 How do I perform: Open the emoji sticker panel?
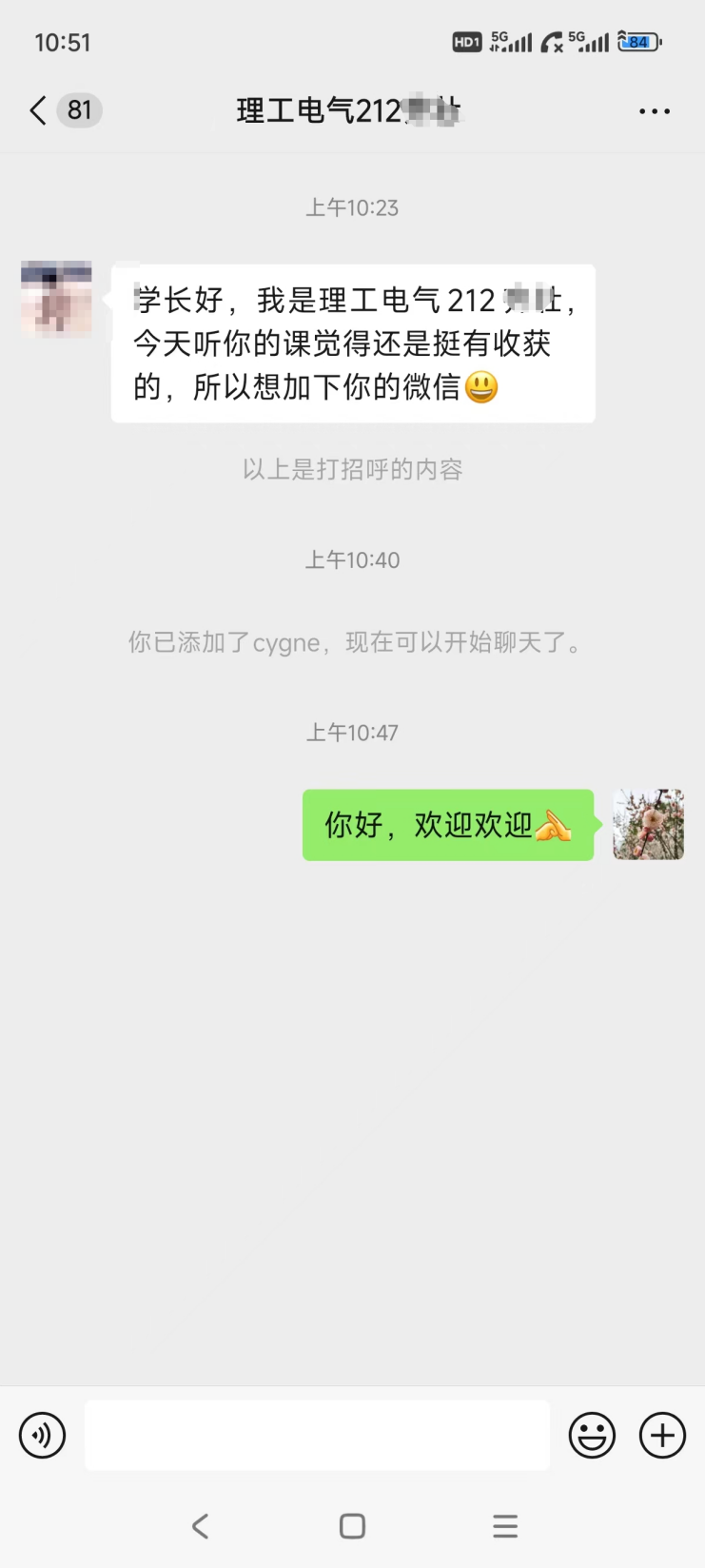[592, 1435]
